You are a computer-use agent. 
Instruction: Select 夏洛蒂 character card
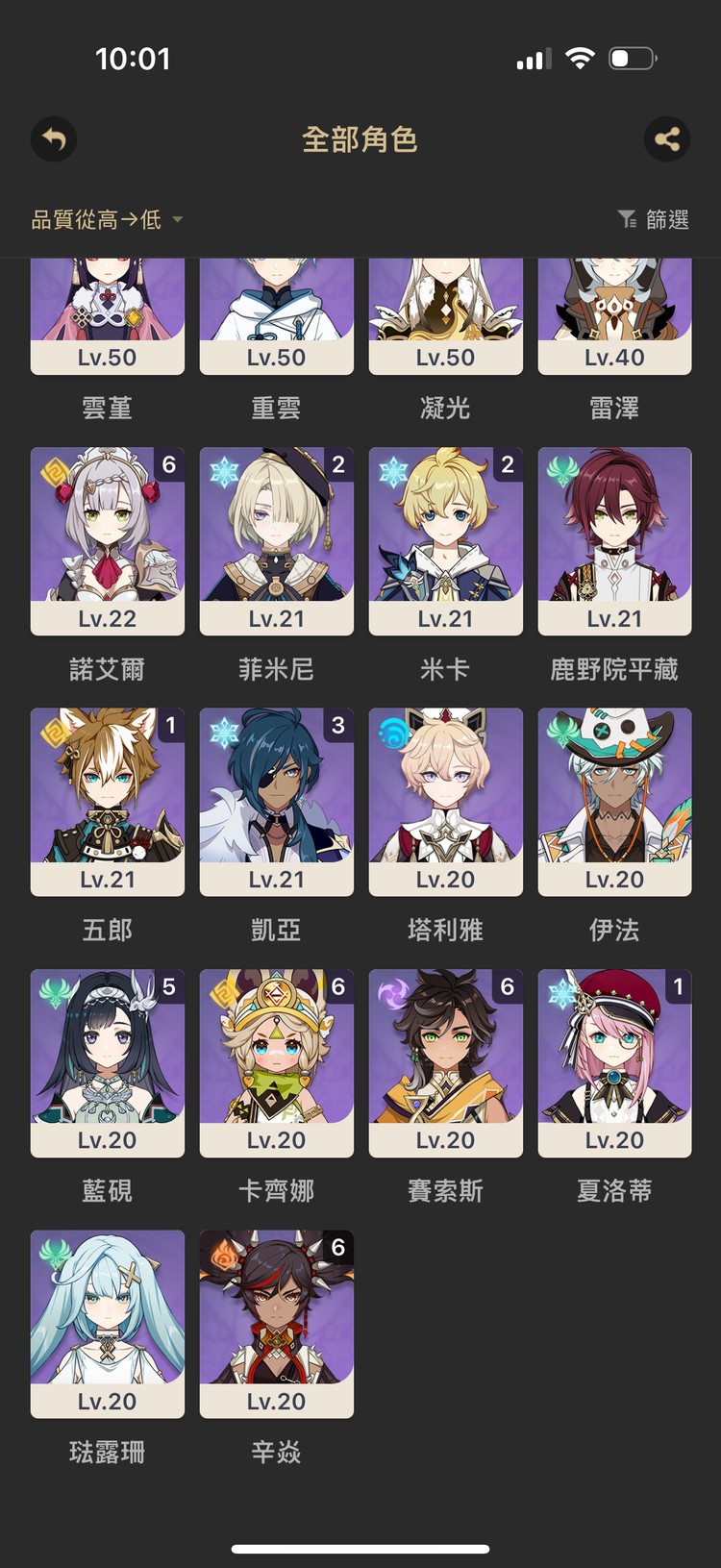tap(615, 1063)
